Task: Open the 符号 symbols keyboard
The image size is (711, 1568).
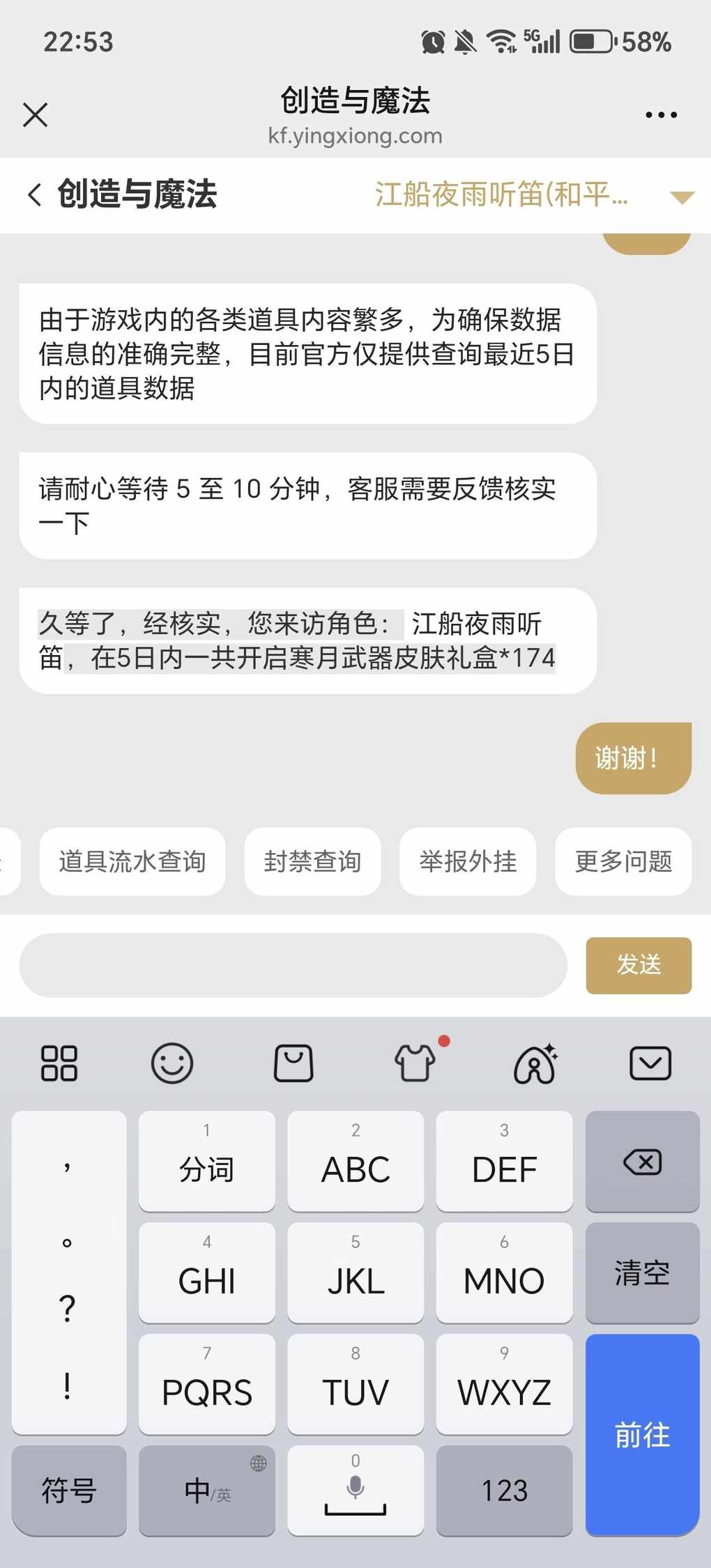Action: (69, 1491)
